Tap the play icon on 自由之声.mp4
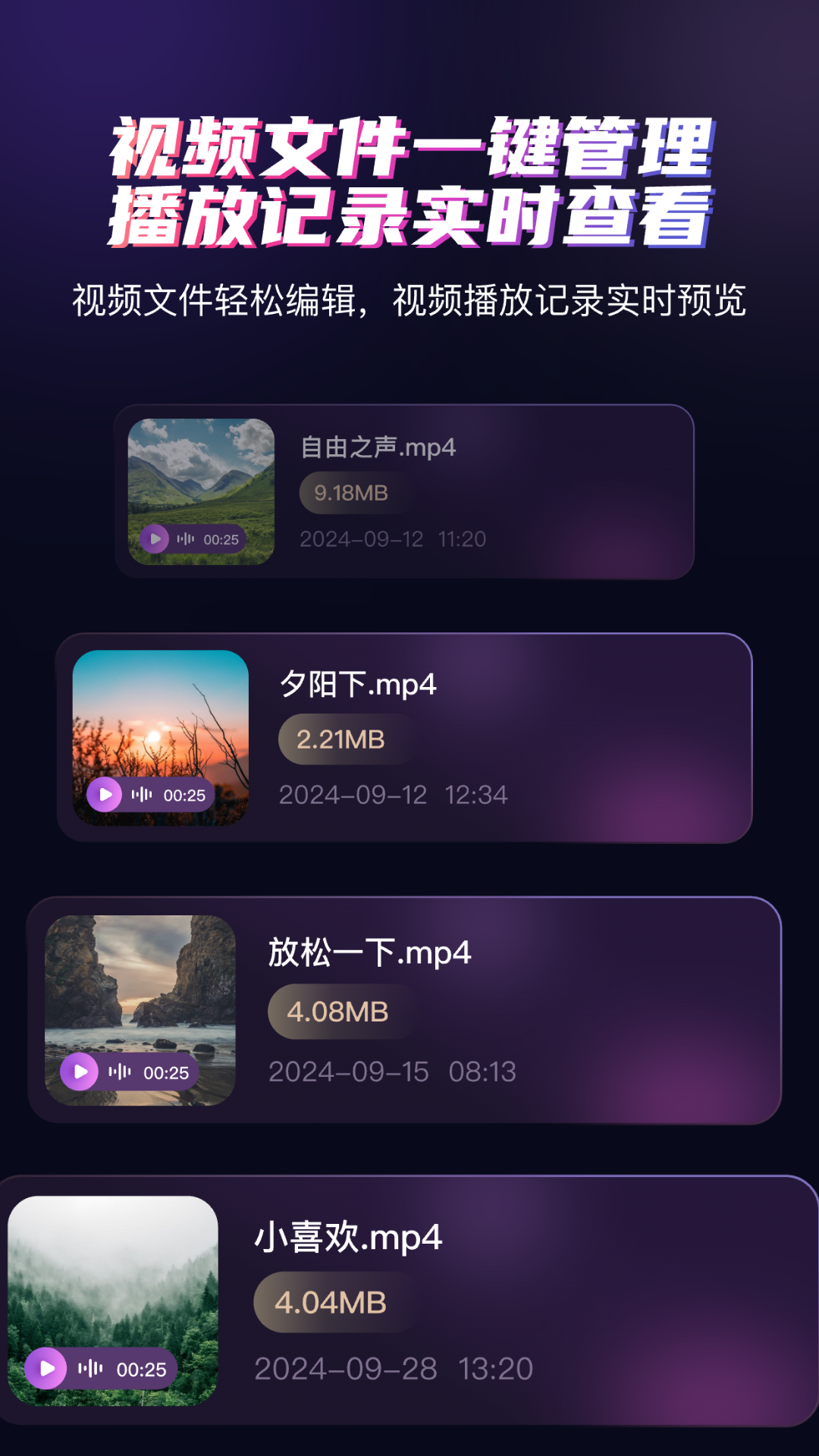 157,539
